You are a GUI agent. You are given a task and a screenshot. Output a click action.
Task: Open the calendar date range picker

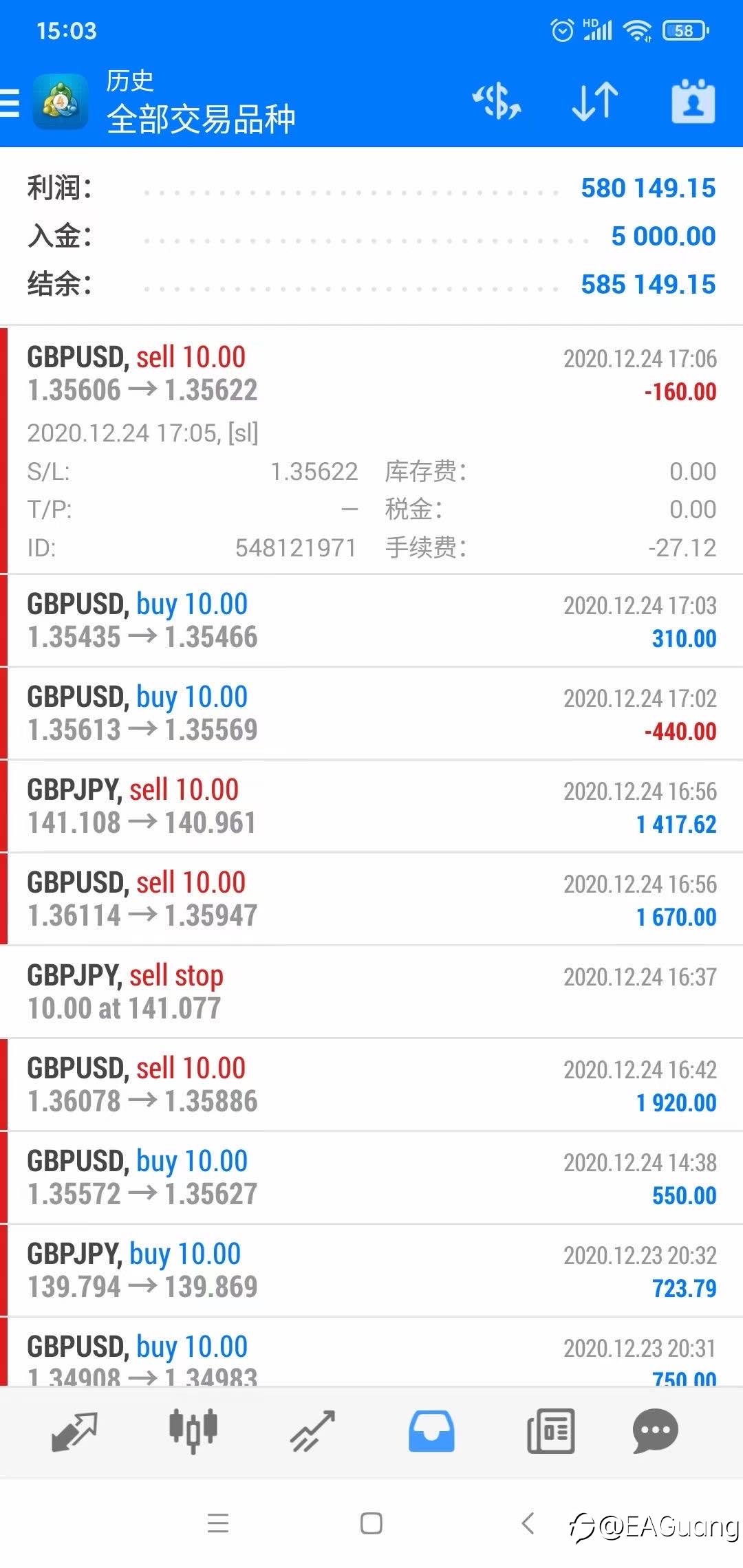point(693,102)
